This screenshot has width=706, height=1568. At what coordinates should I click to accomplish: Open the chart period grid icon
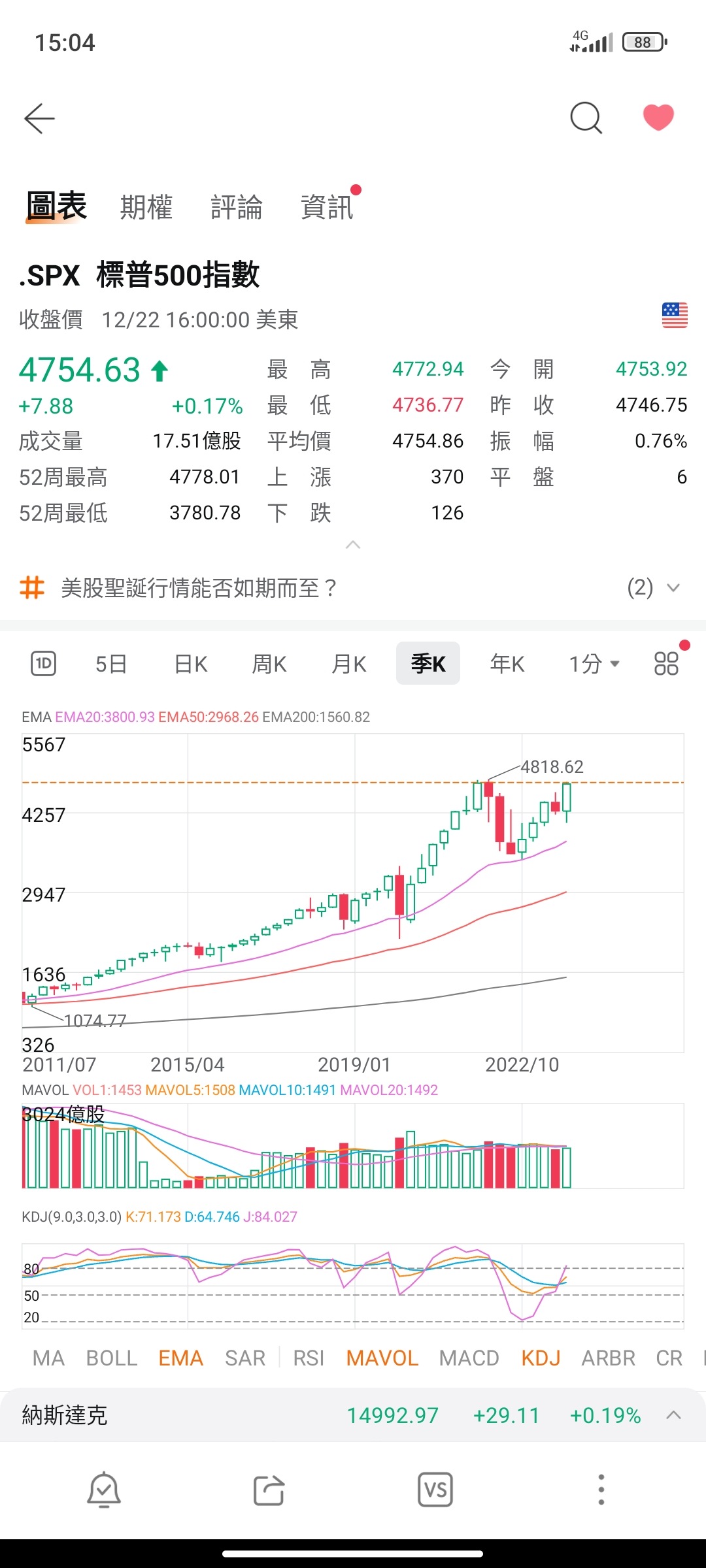pyautogui.click(x=665, y=662)
